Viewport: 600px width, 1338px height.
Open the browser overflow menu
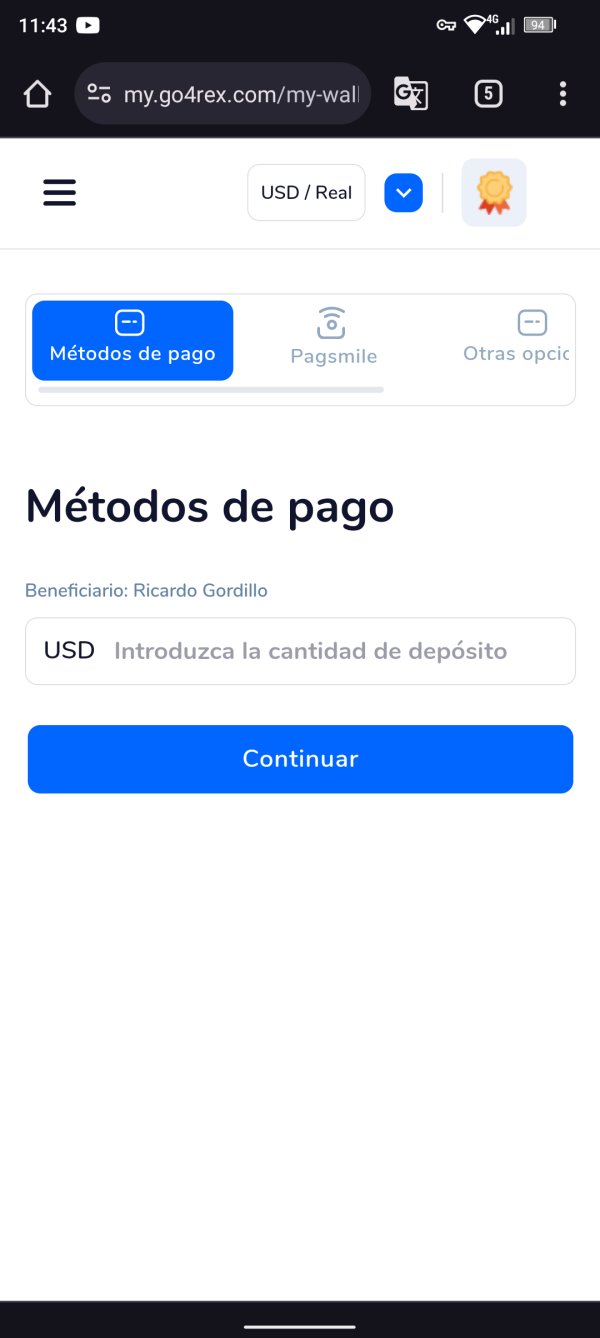tap(563, 94)
